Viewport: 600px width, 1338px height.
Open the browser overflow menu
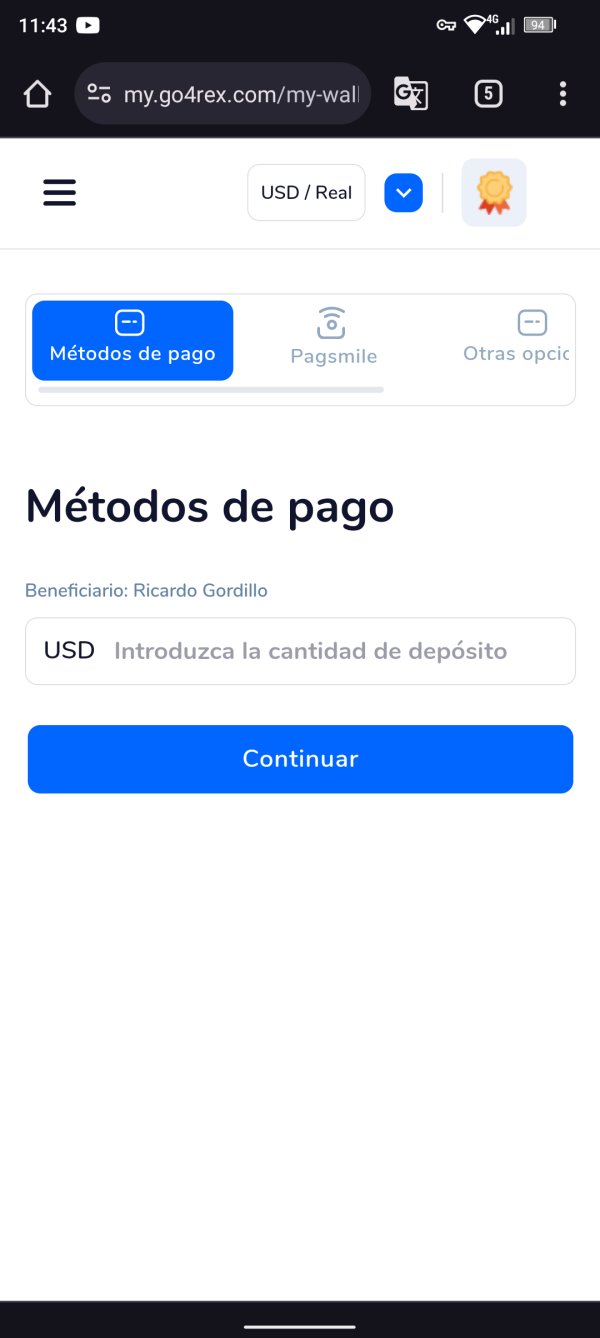tap(563, 94)
